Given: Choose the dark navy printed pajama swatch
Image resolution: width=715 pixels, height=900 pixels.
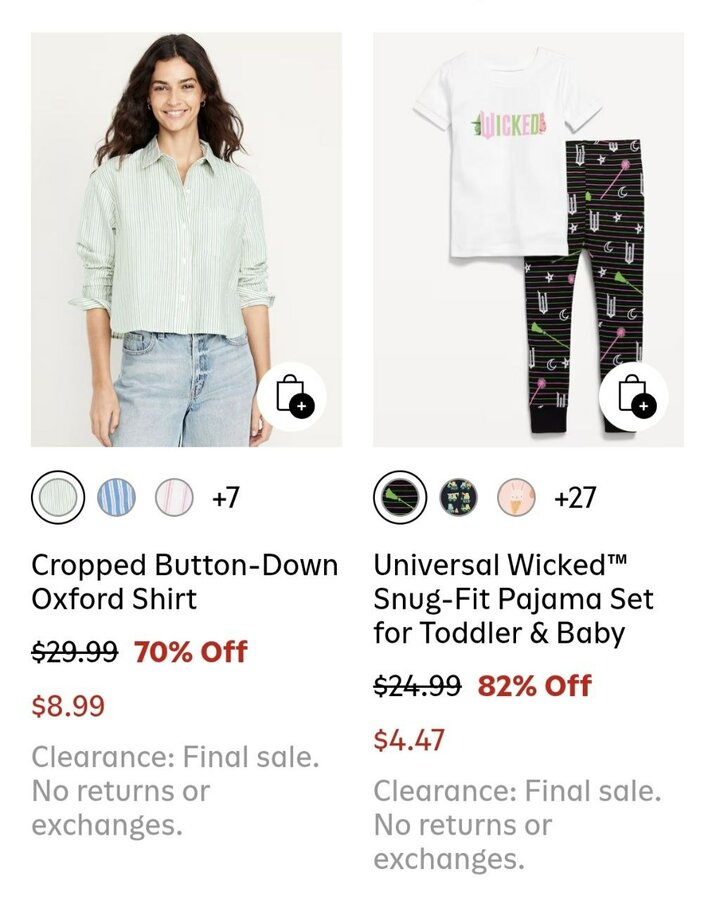Looking at the screenshot, I should [459, 497].
